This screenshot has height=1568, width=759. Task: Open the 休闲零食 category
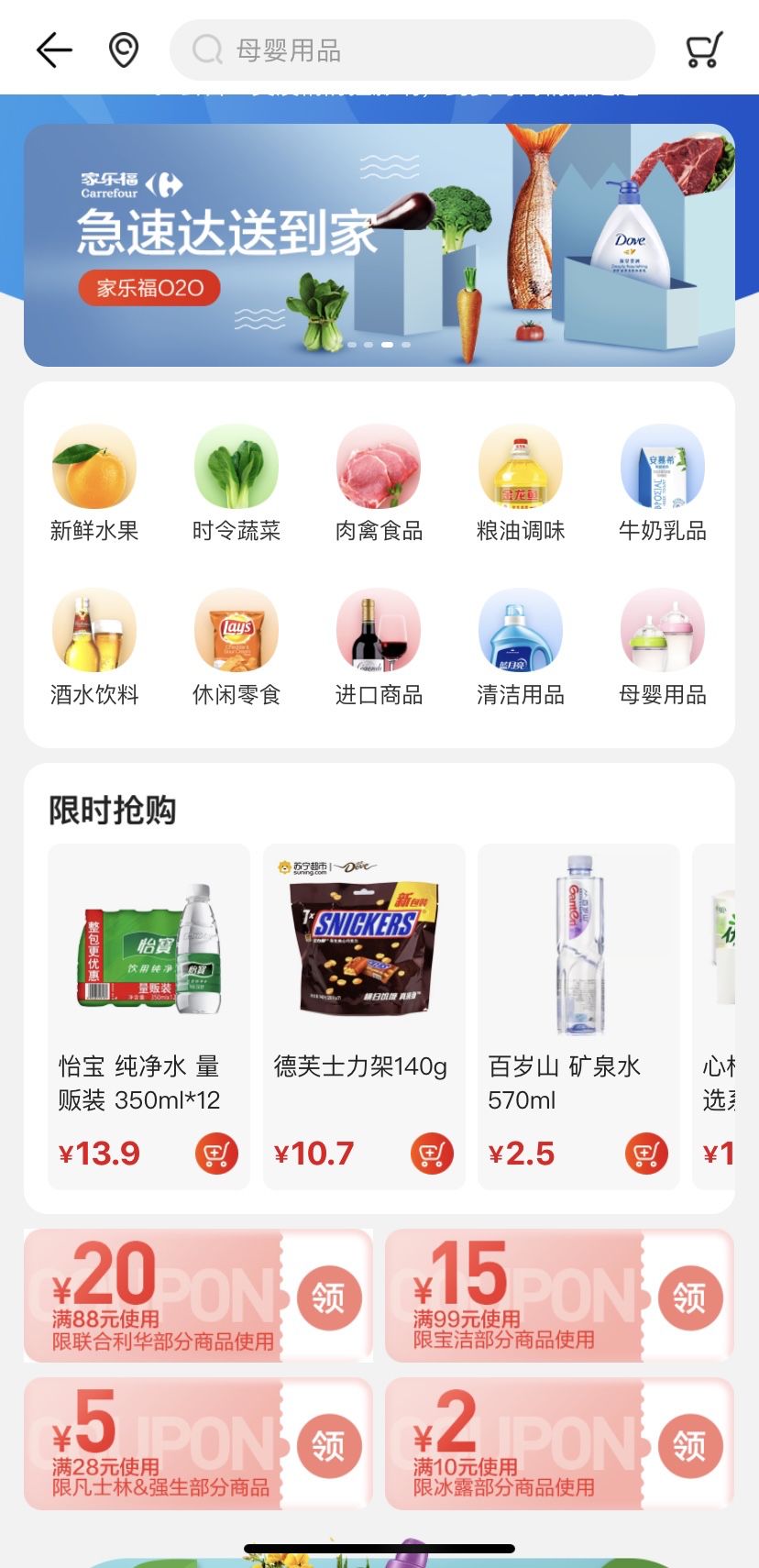[236, 646]
